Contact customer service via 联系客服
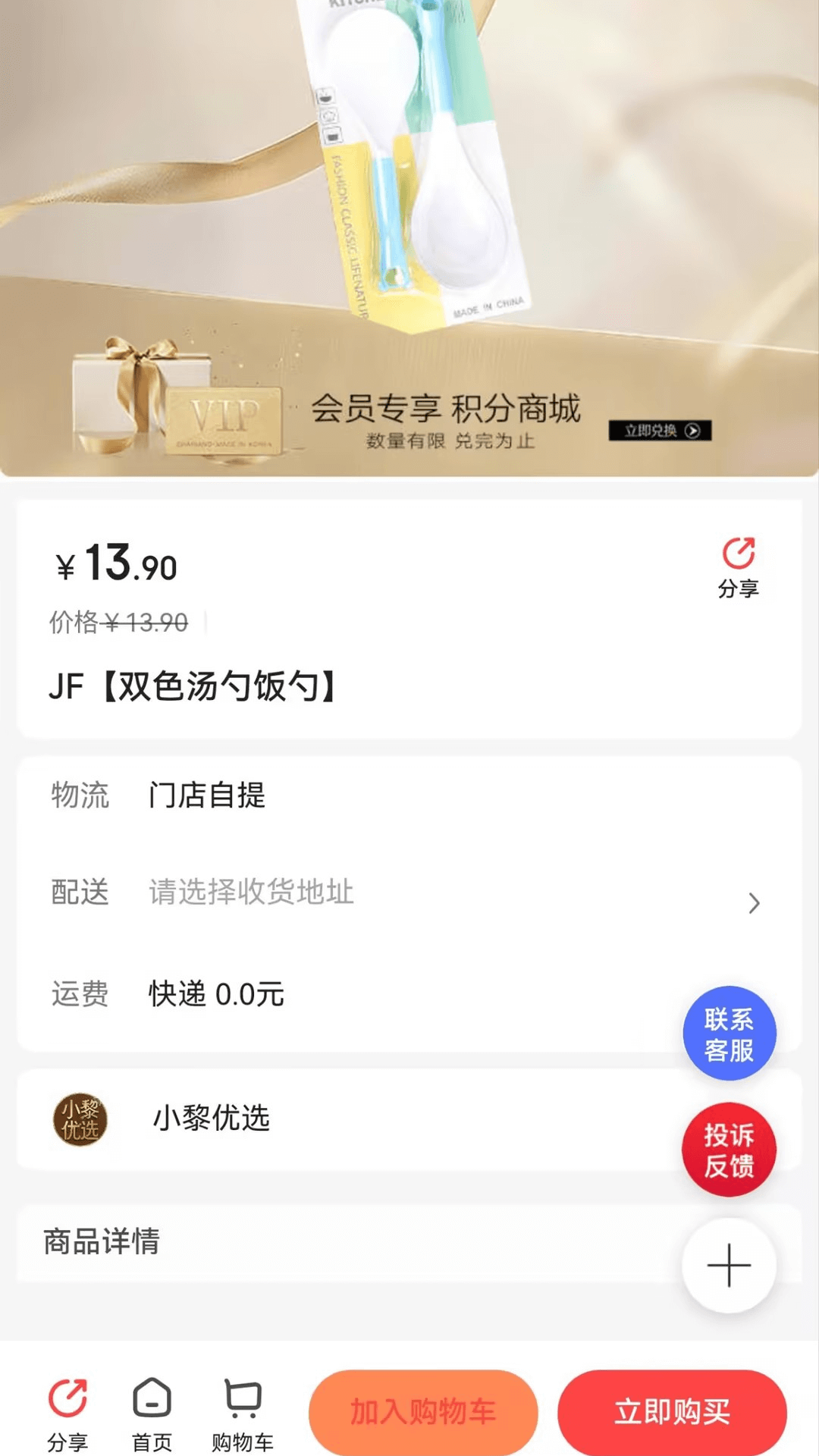819x1456 pixels. [729, 1034]
